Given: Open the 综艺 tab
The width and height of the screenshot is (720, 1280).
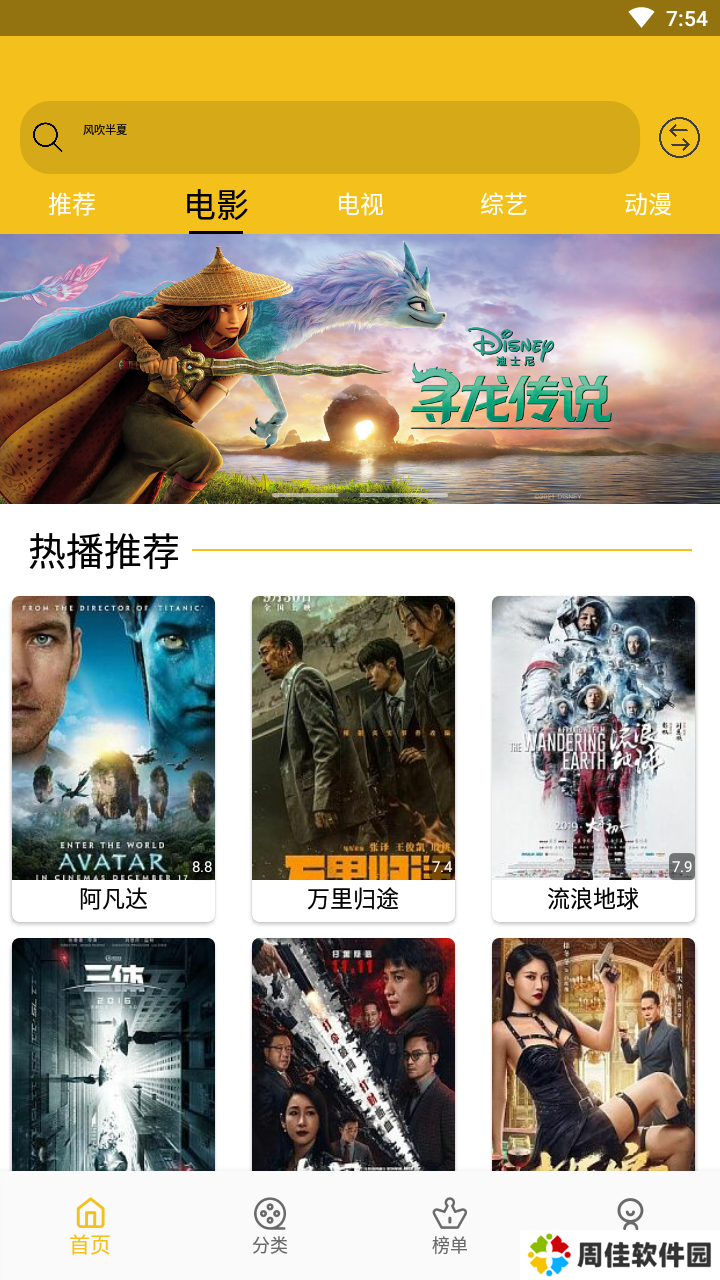Looking at the screenshot, I should 504,205.
